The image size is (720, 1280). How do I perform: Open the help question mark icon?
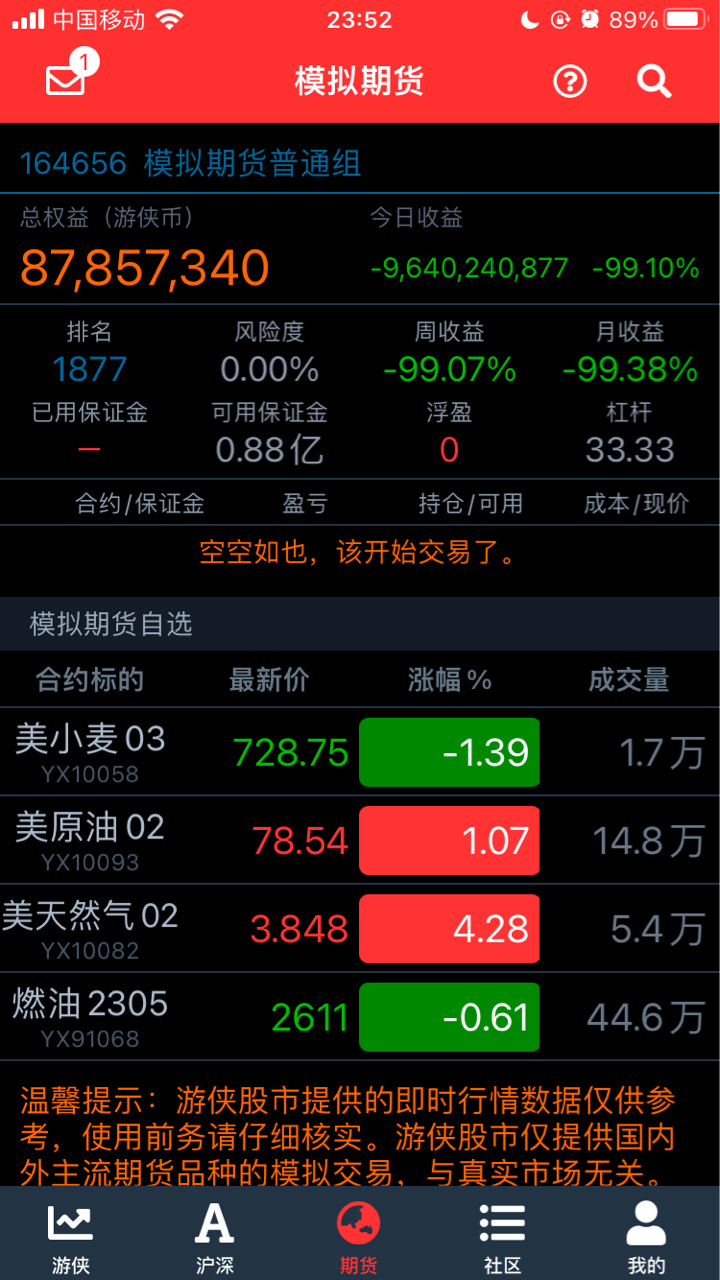click(570, 82)
